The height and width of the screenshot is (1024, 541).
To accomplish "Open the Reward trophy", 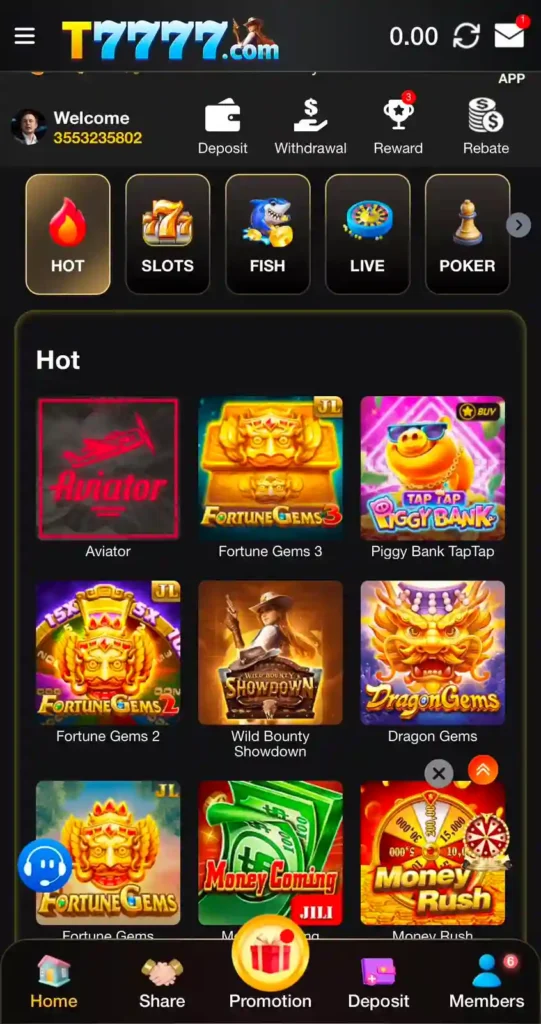I will tap(398, 127).
